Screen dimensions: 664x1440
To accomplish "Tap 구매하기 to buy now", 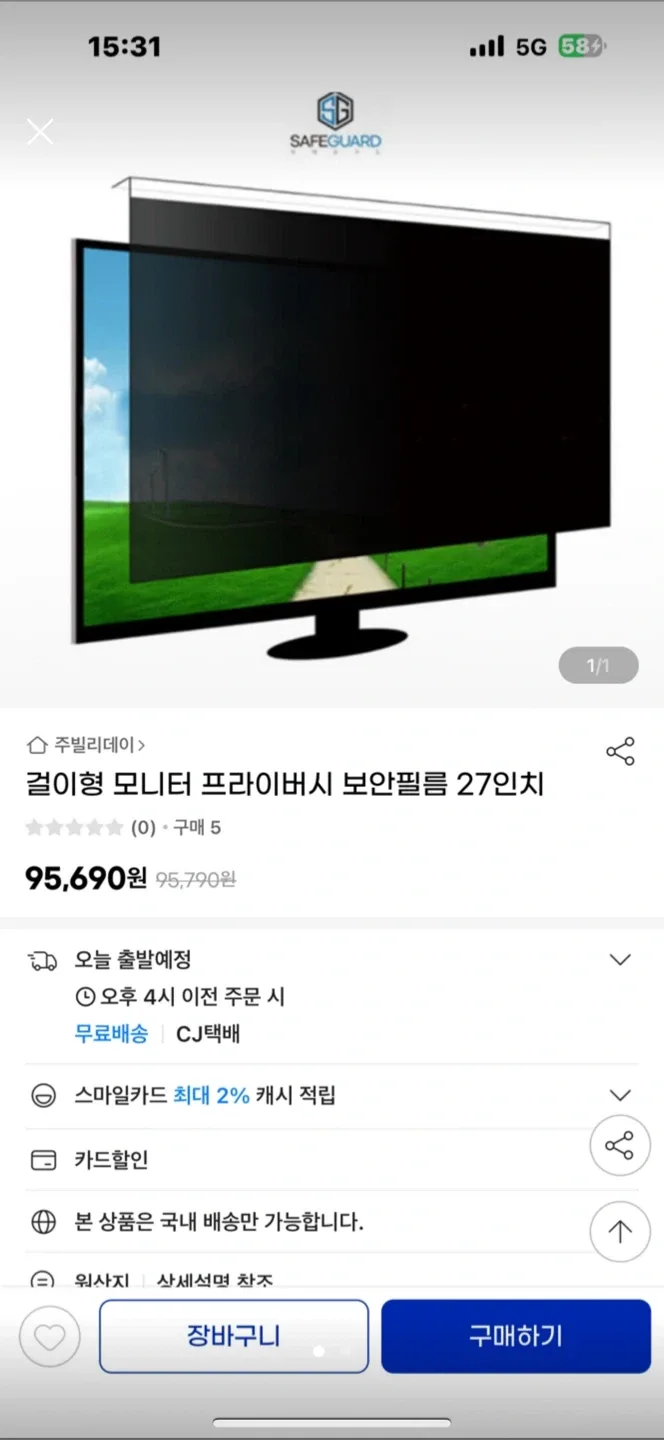I will (x=516, y=1336).
